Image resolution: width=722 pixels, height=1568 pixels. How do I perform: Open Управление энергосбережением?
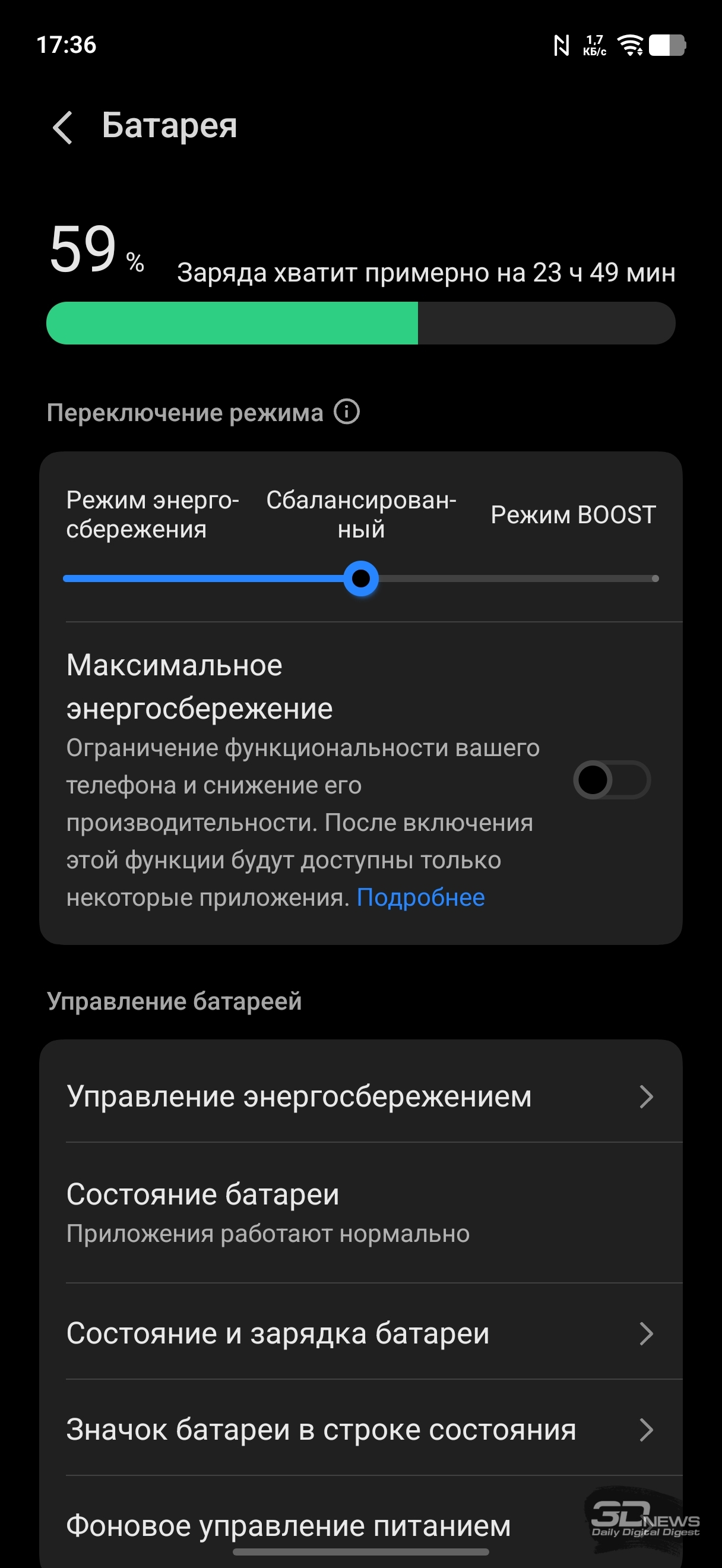(x=360, y=1096)
